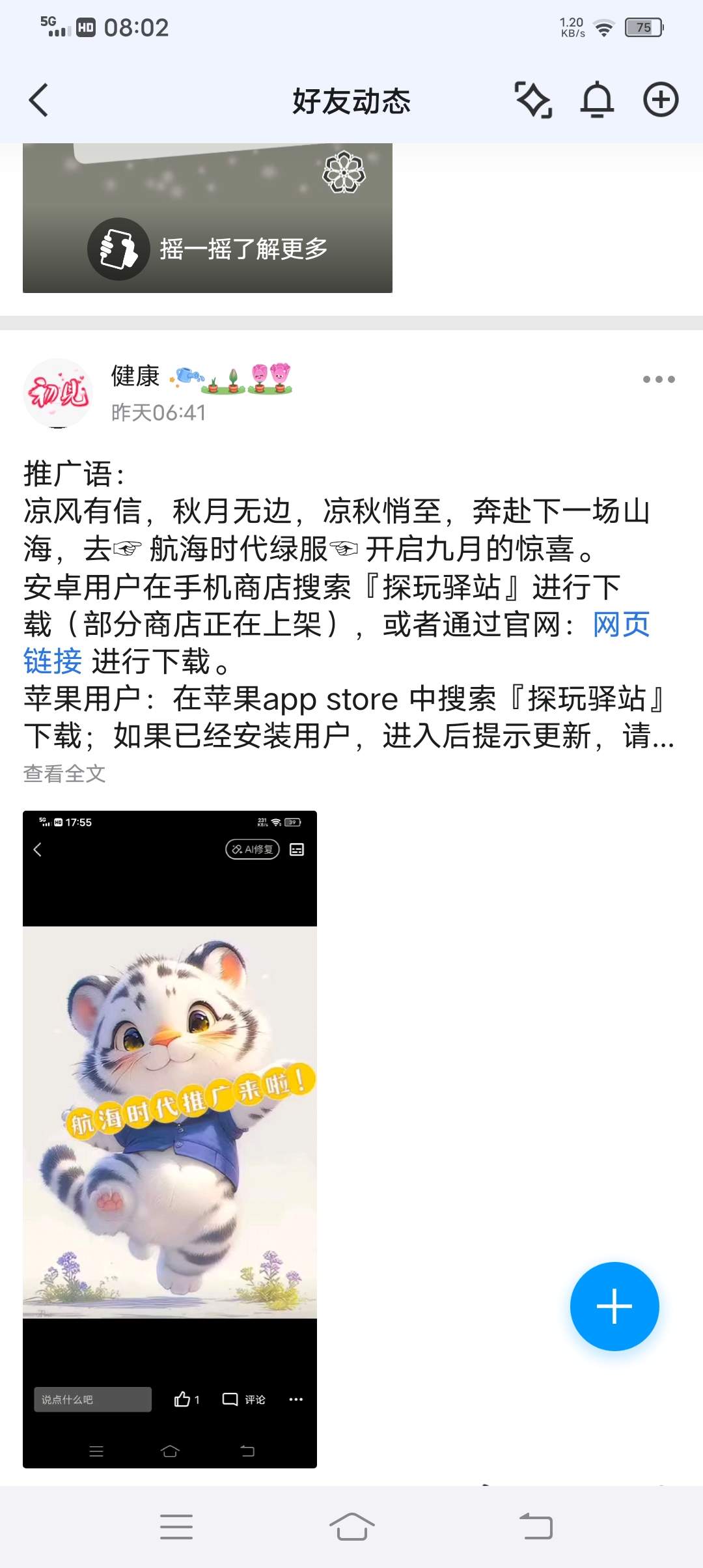
Task: Open the three-dot menu on 健康's post
Action: click(658, 380)
